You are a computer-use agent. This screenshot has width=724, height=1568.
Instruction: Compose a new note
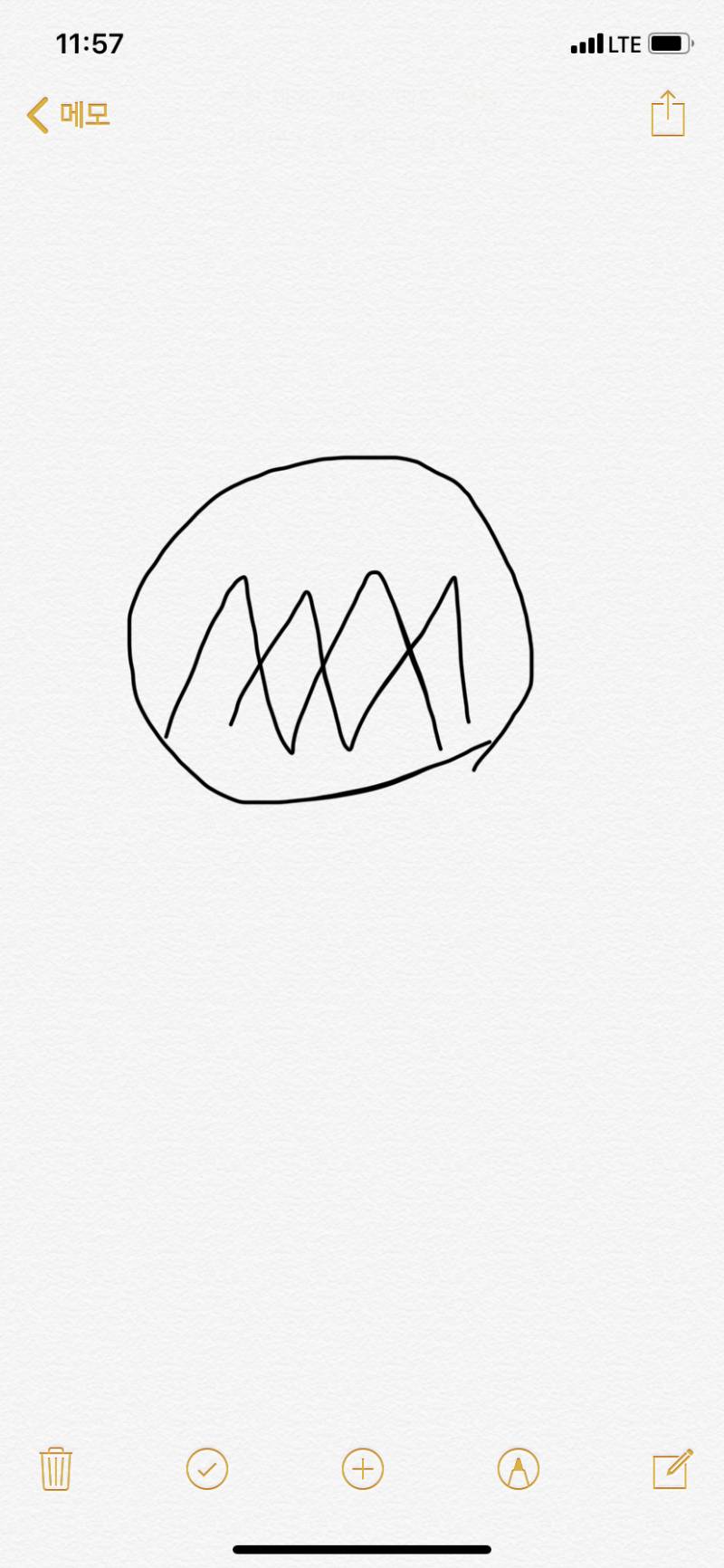tap(672, 1468)
